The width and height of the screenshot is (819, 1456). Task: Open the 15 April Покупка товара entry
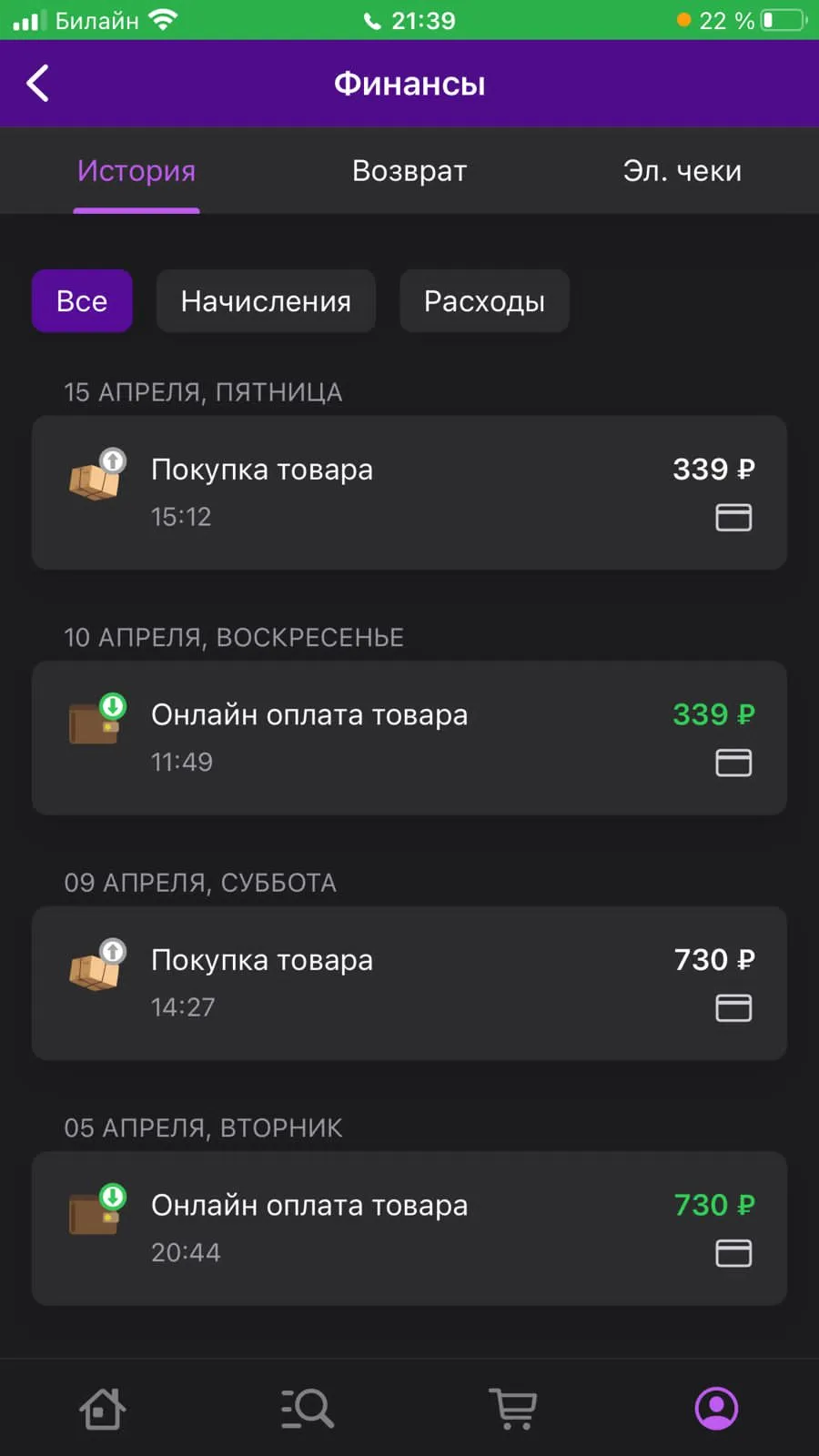(409, 492)
